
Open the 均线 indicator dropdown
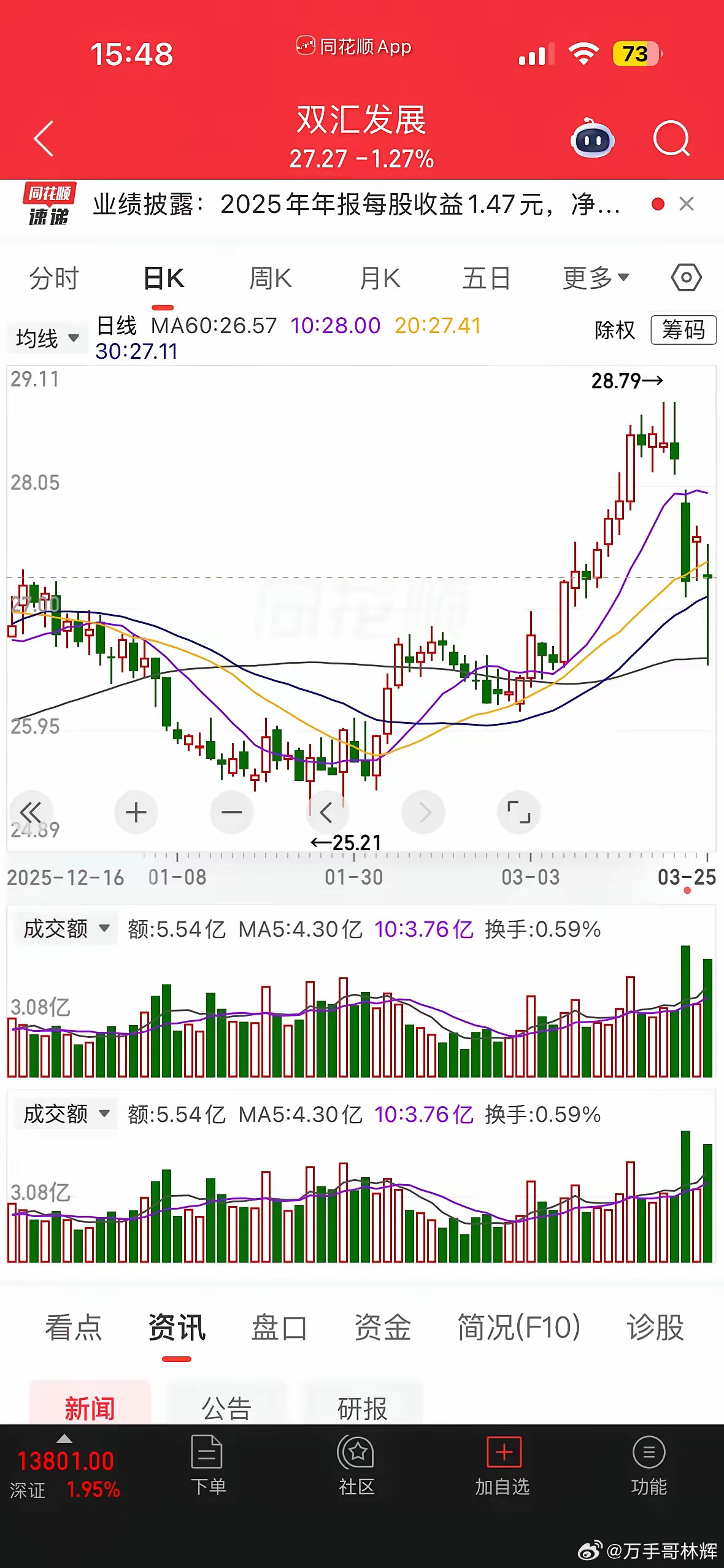click(x=47, y=338)
